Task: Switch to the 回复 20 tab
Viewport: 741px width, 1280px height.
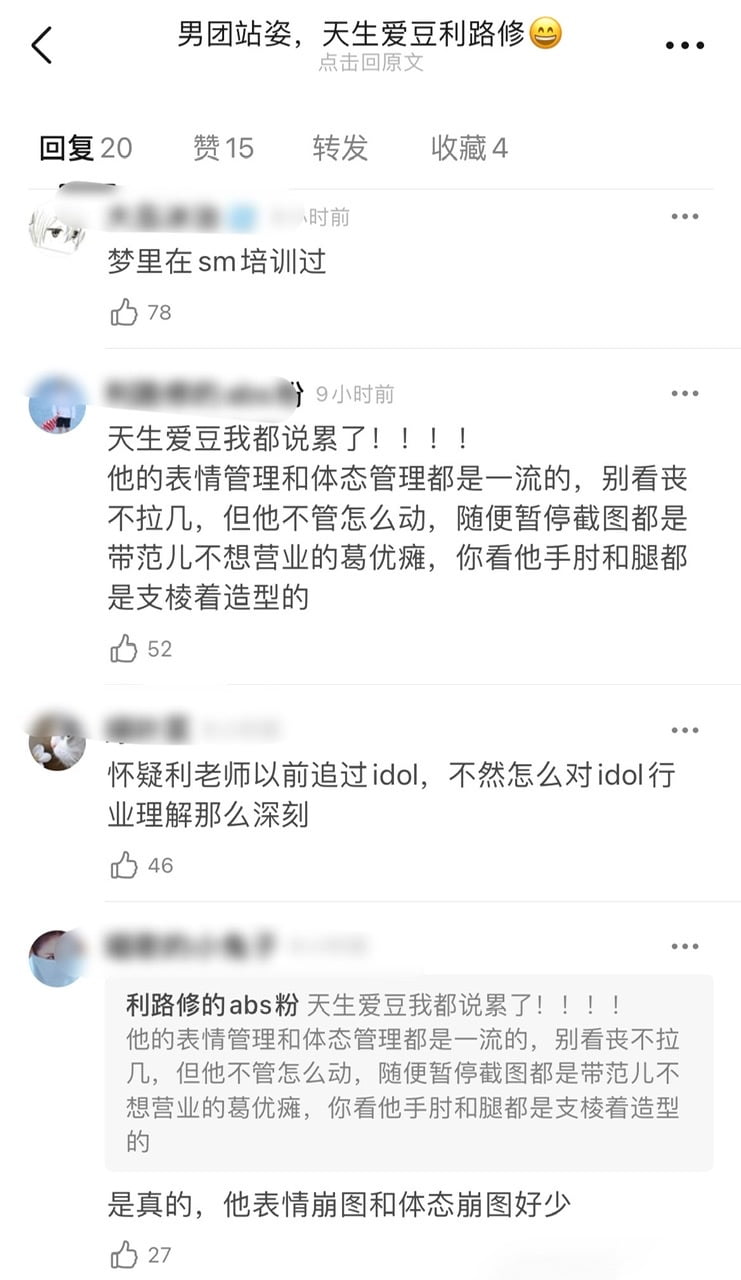Action: pos(85,149)
